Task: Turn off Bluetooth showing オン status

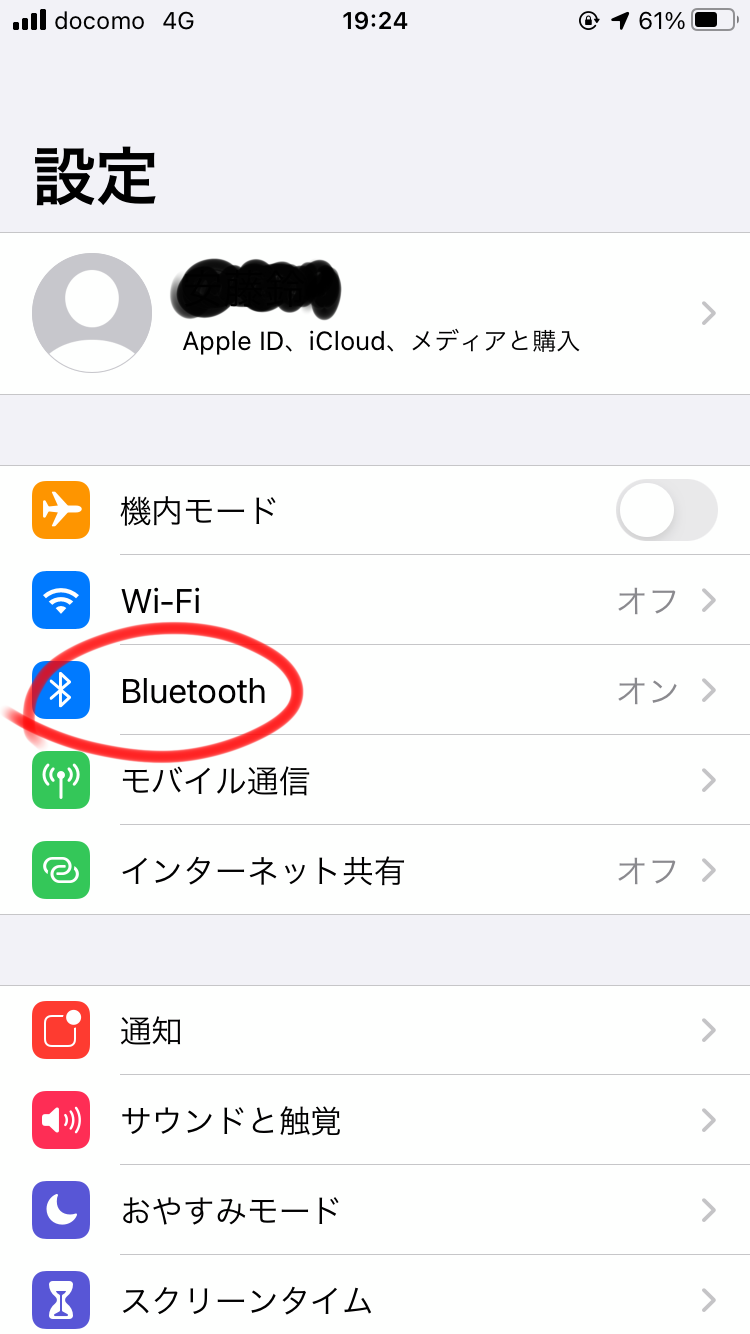Action: [648, 690]
